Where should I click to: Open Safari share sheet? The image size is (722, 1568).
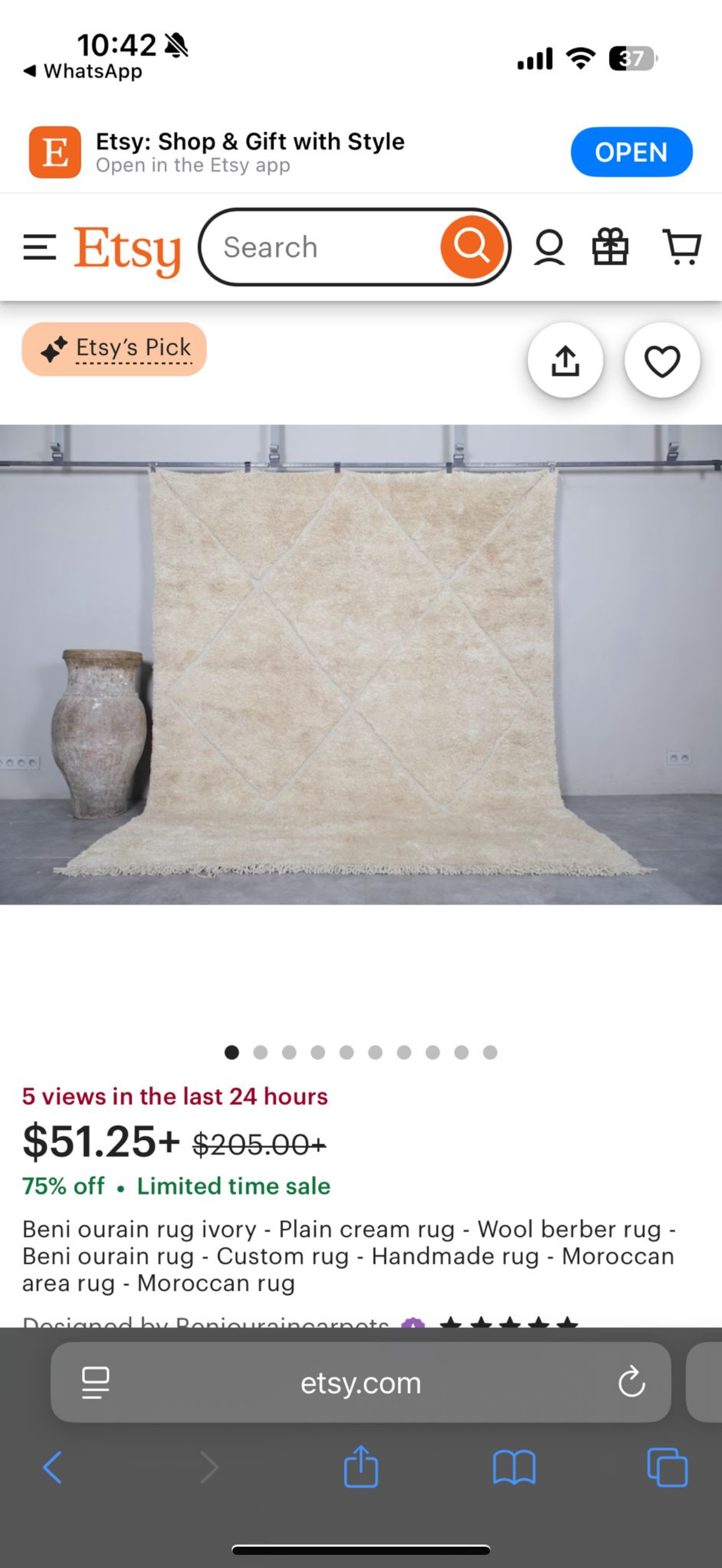[x=361, y=1466]
